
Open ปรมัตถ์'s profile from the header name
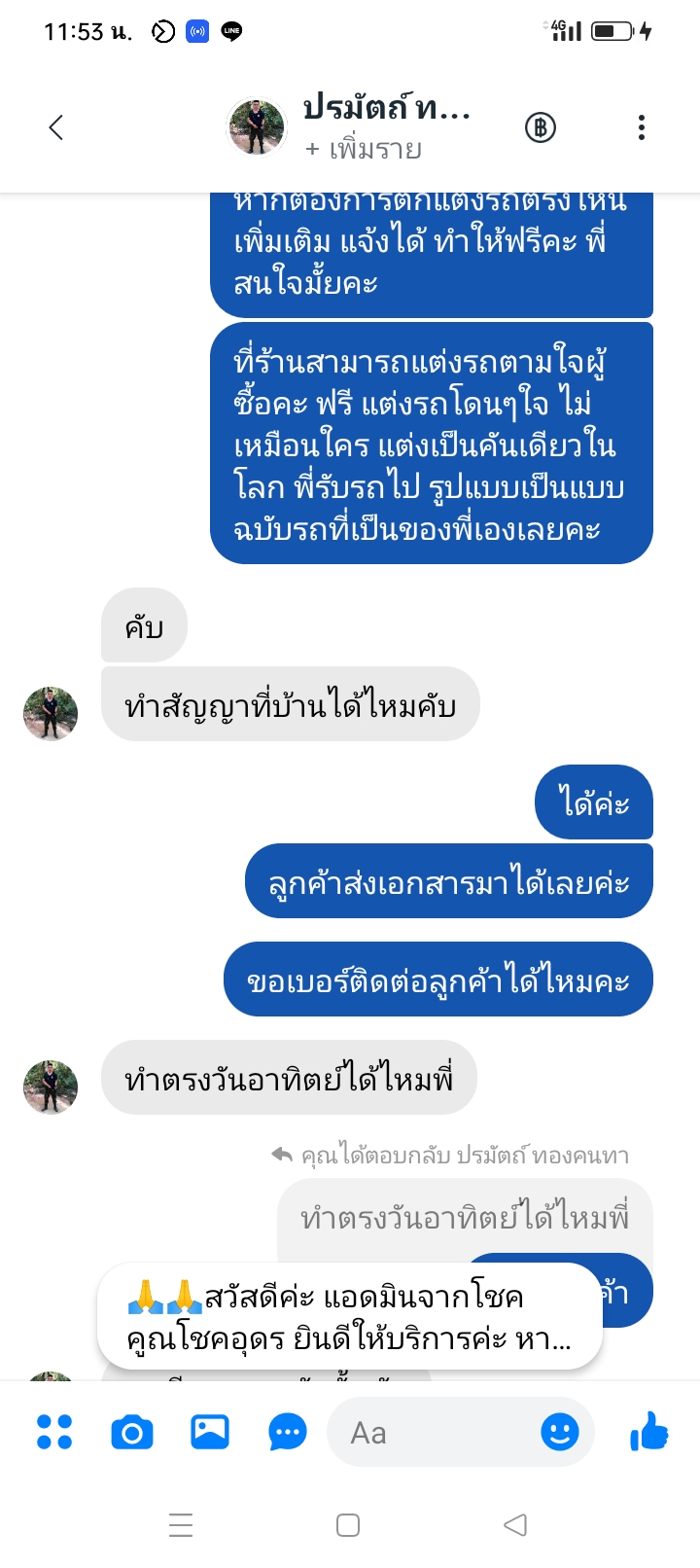[386, 108]
